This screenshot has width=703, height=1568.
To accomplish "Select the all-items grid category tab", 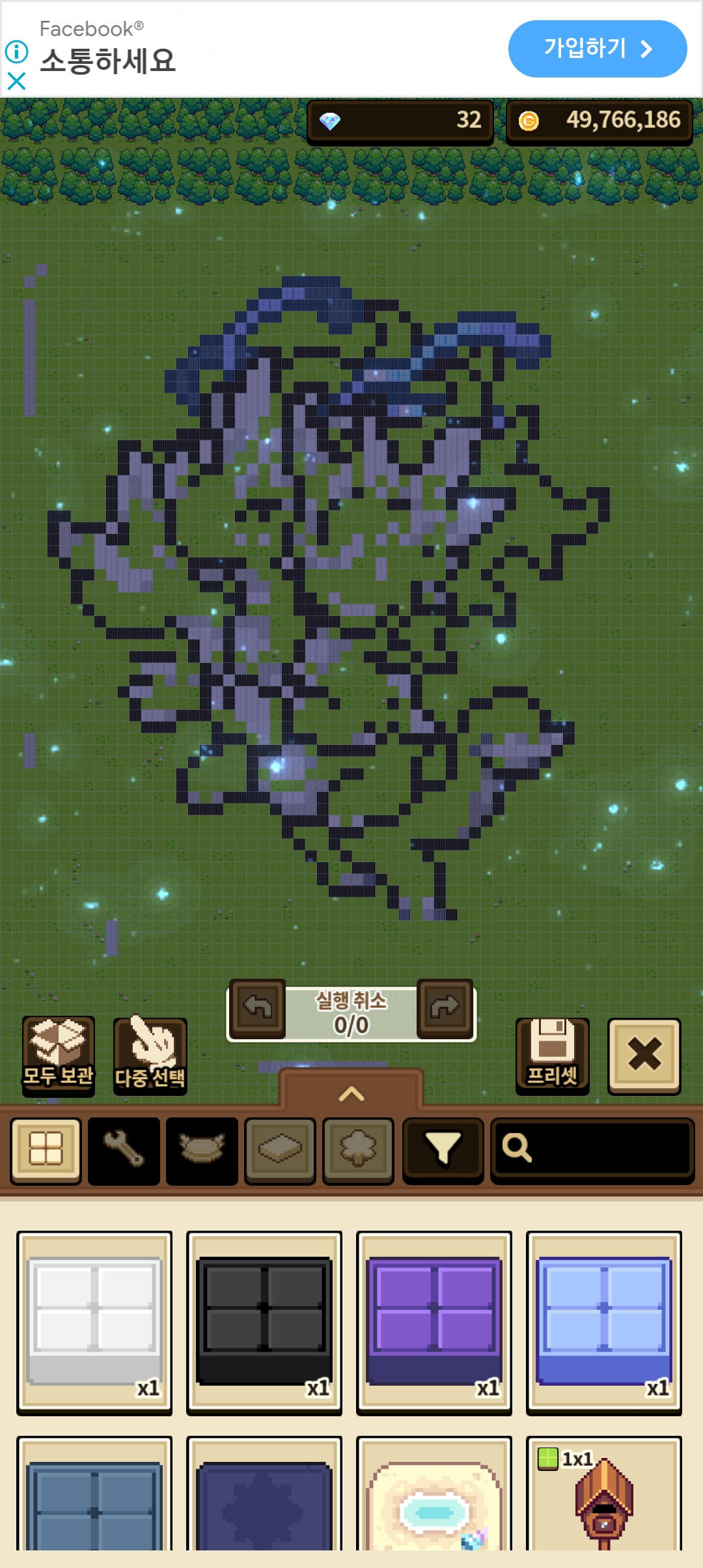I will [46, 1150].
